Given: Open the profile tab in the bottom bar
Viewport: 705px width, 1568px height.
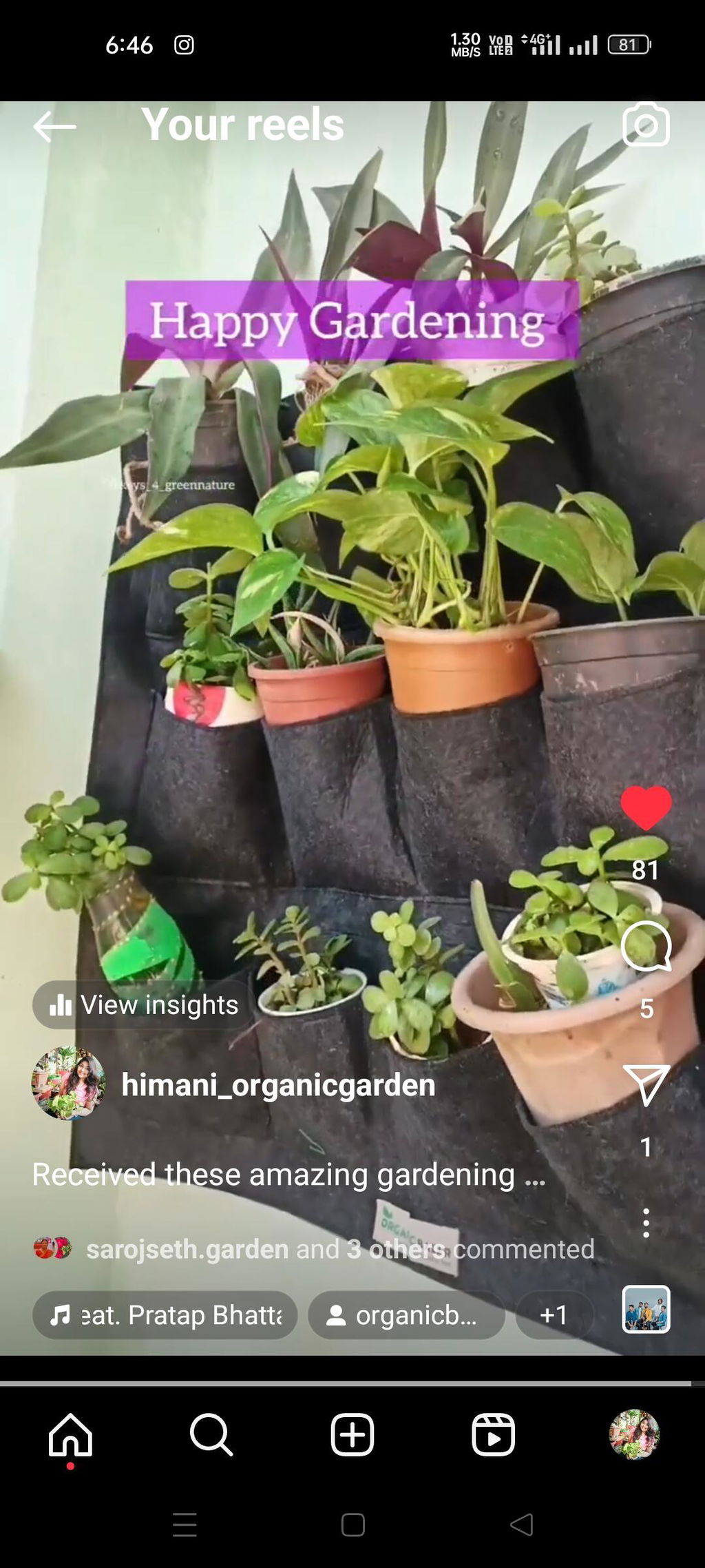Looking at the screenshot, I should click(634, 1435).
